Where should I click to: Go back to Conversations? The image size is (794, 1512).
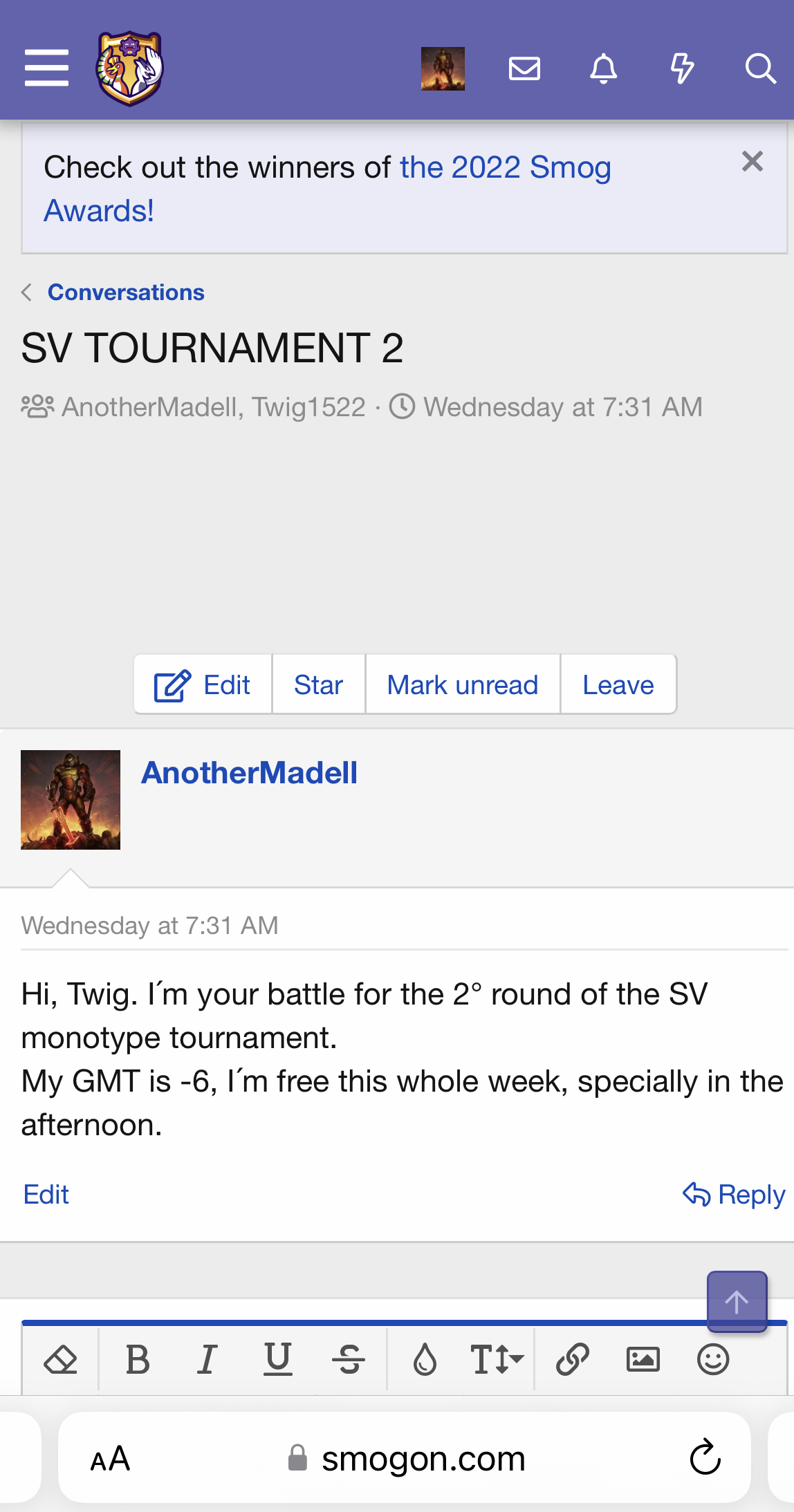point(125,292)
